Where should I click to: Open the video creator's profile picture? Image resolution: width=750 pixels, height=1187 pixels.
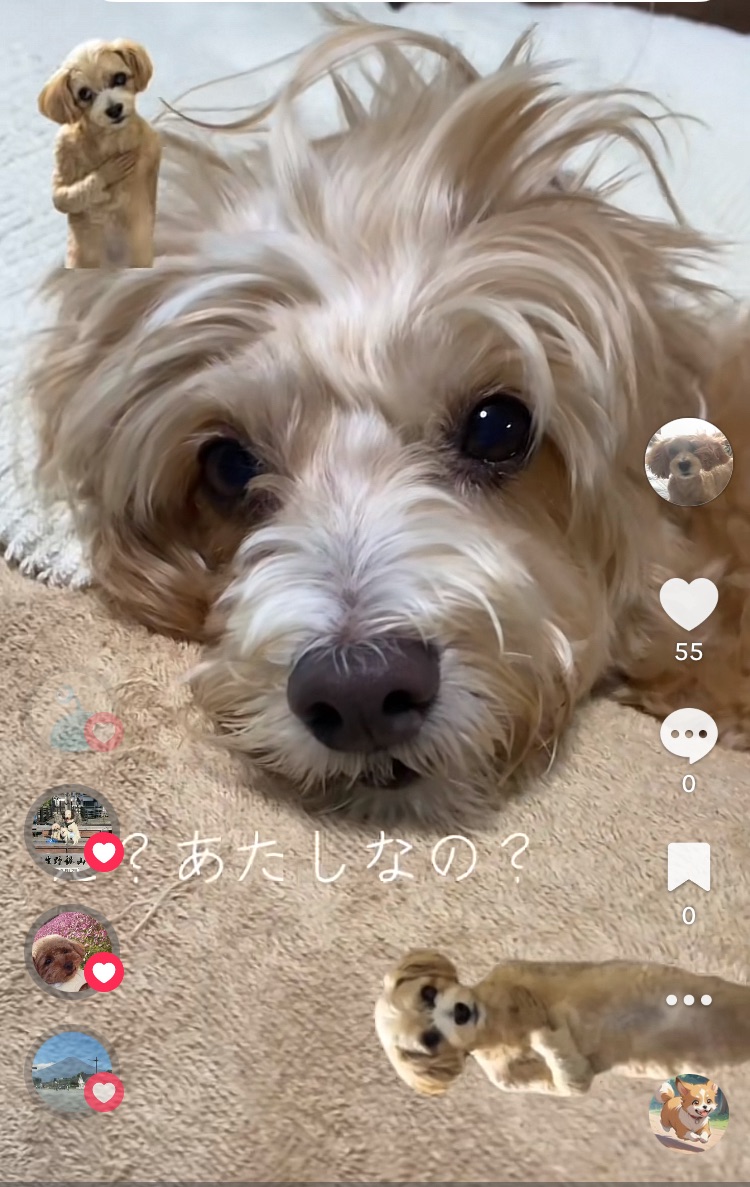(688, 461)
